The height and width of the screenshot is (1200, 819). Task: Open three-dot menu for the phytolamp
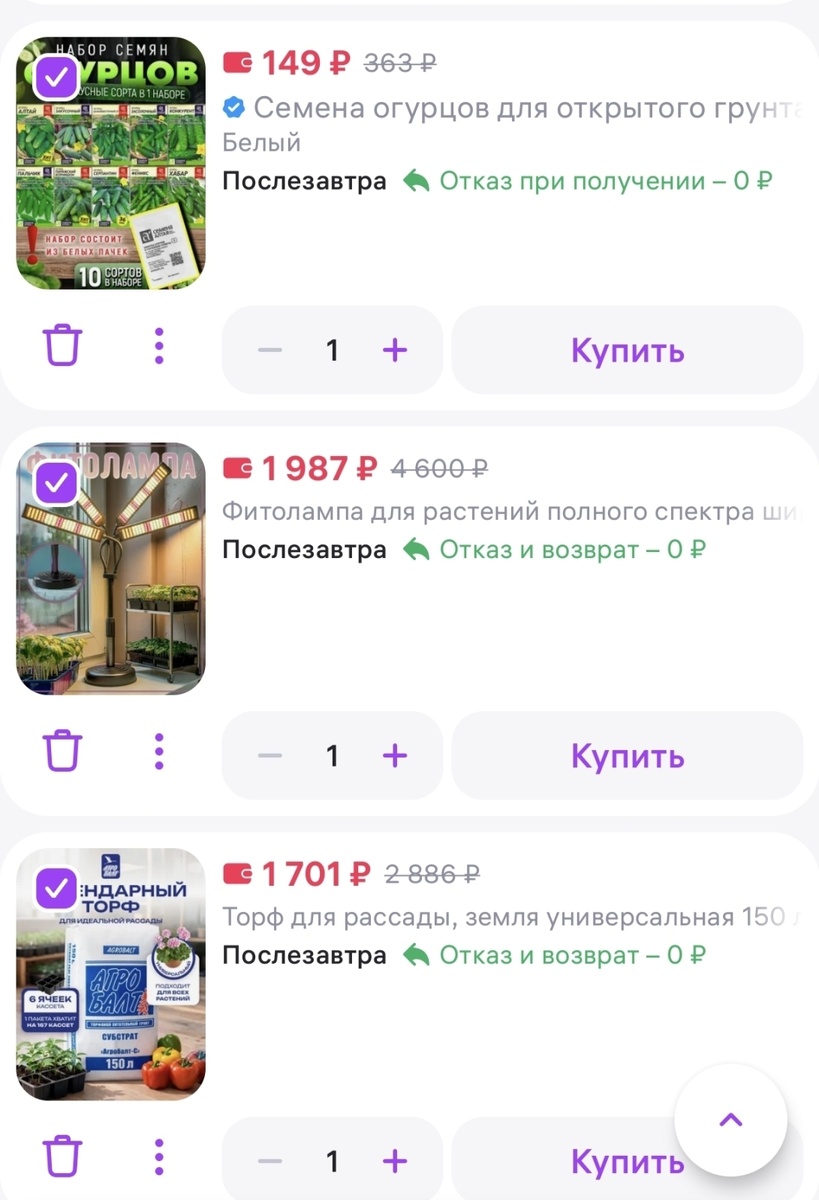(159, 751)
